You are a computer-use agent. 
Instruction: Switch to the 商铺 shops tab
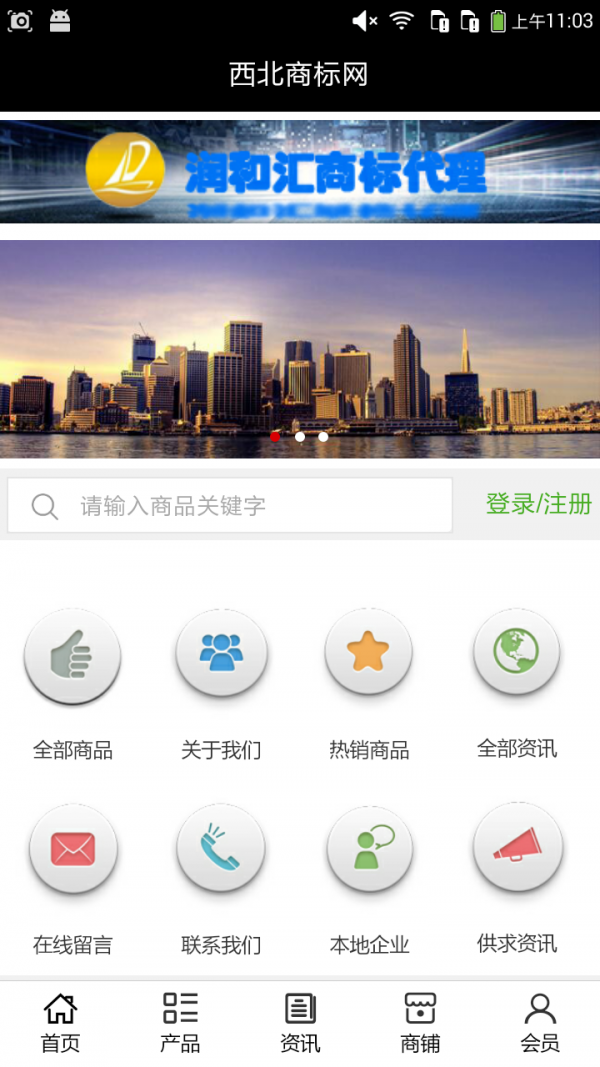420,1022
